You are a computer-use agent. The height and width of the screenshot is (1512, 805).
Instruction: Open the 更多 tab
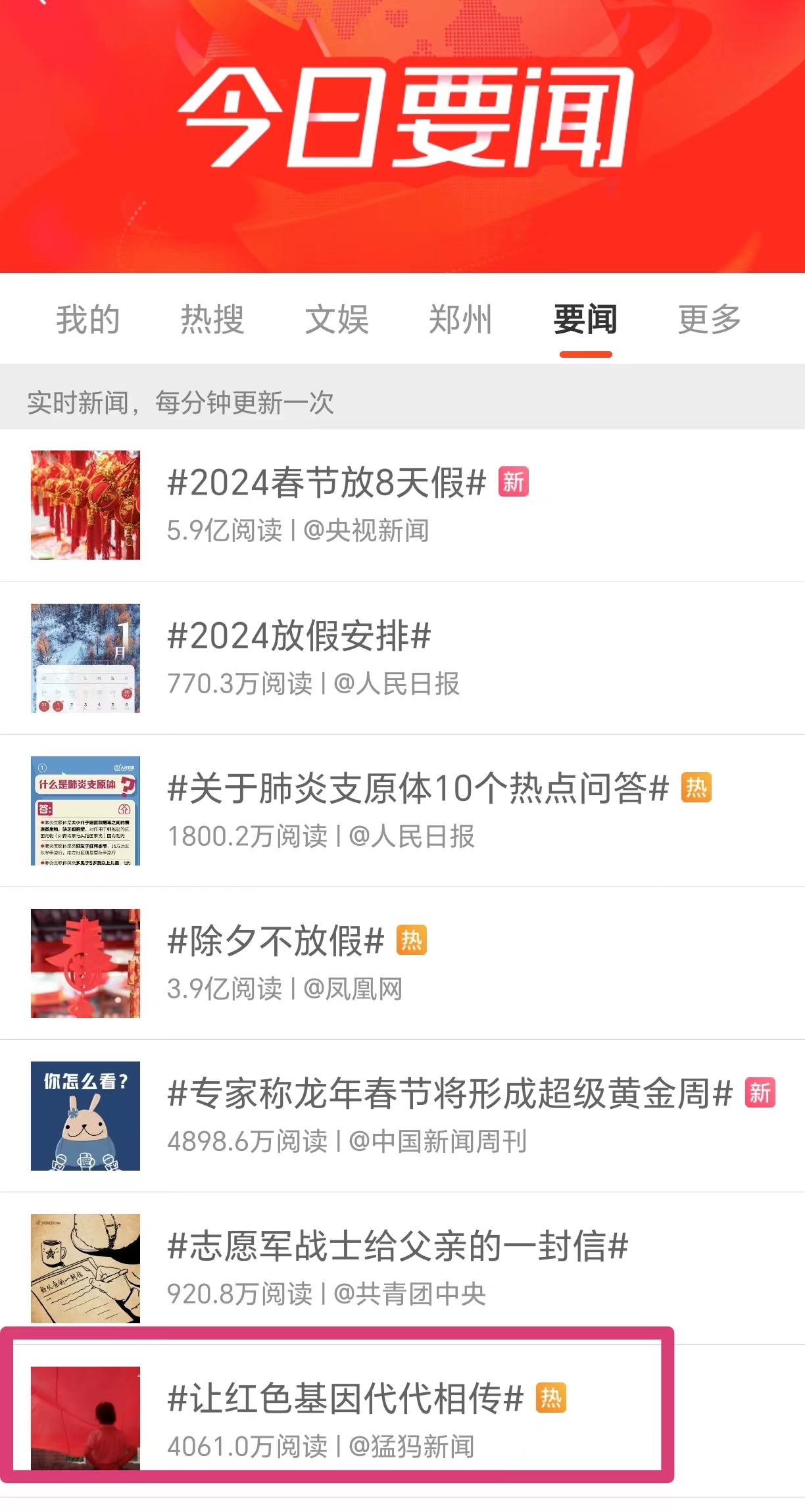pyautogui.click(x=710, y=320)
